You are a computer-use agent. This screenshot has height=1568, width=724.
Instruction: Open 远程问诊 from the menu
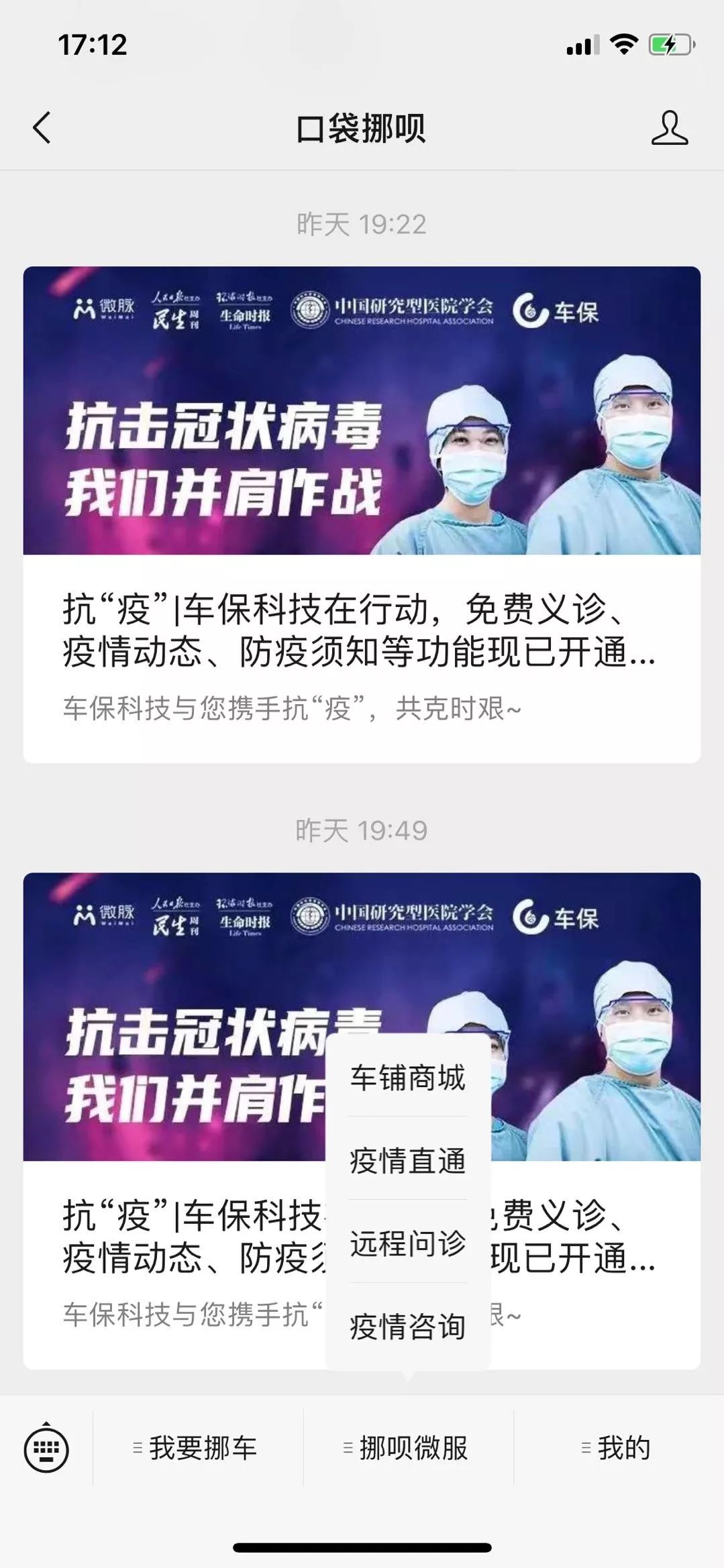click(407, 1243)
